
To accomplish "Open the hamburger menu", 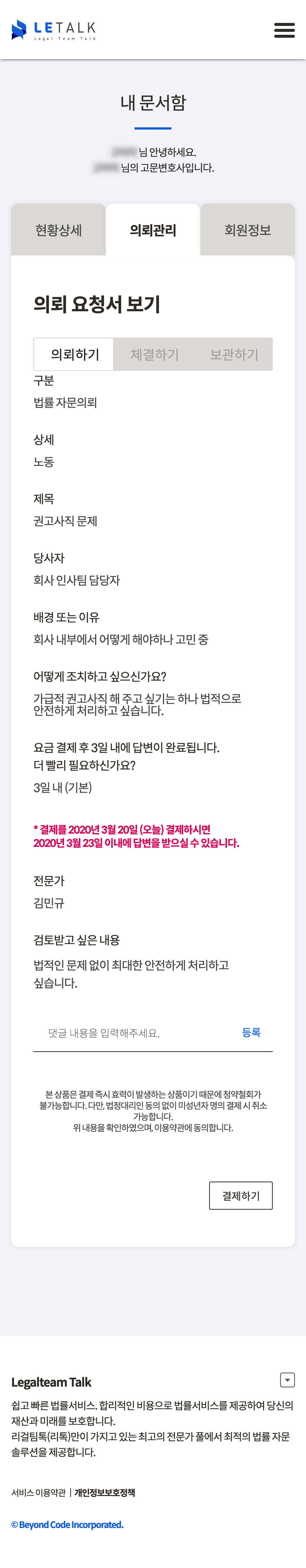I will point(284,30).
